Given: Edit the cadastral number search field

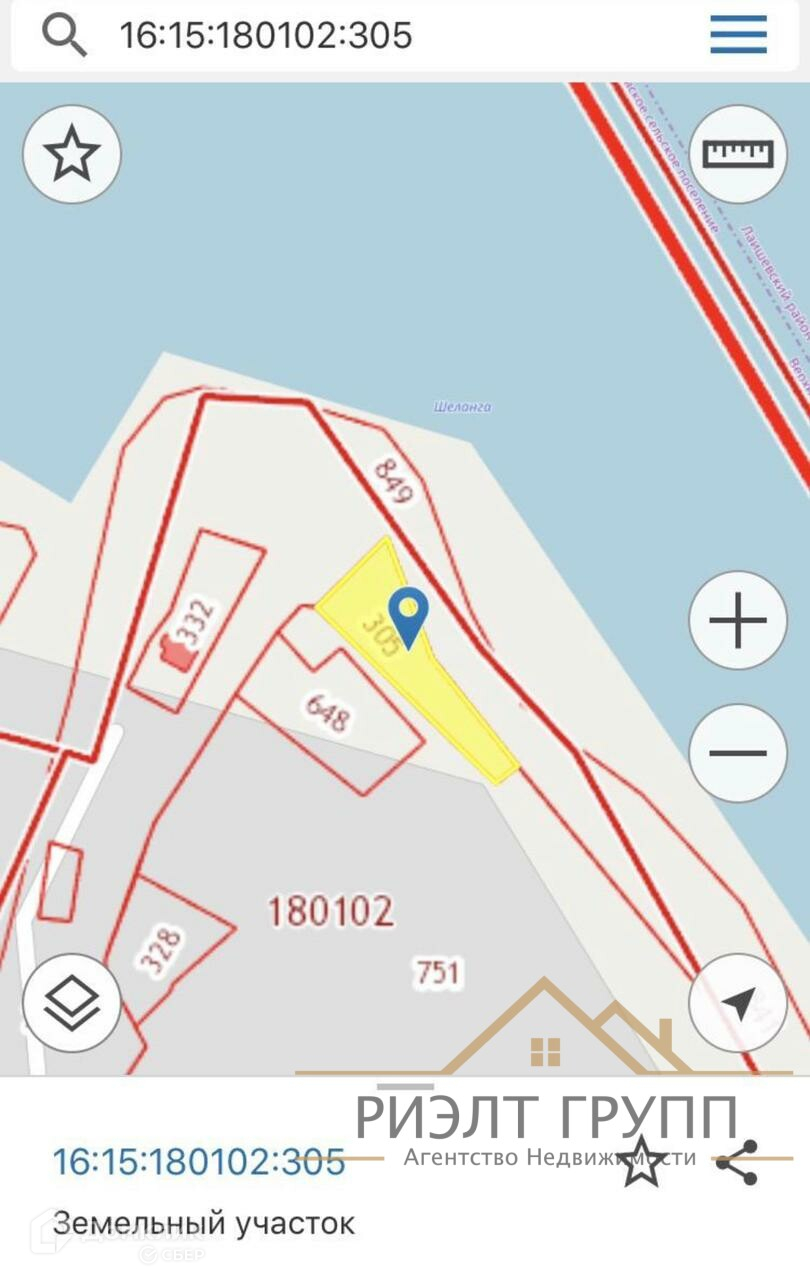Looking at the screenshot, I should [x=380, y=36].
